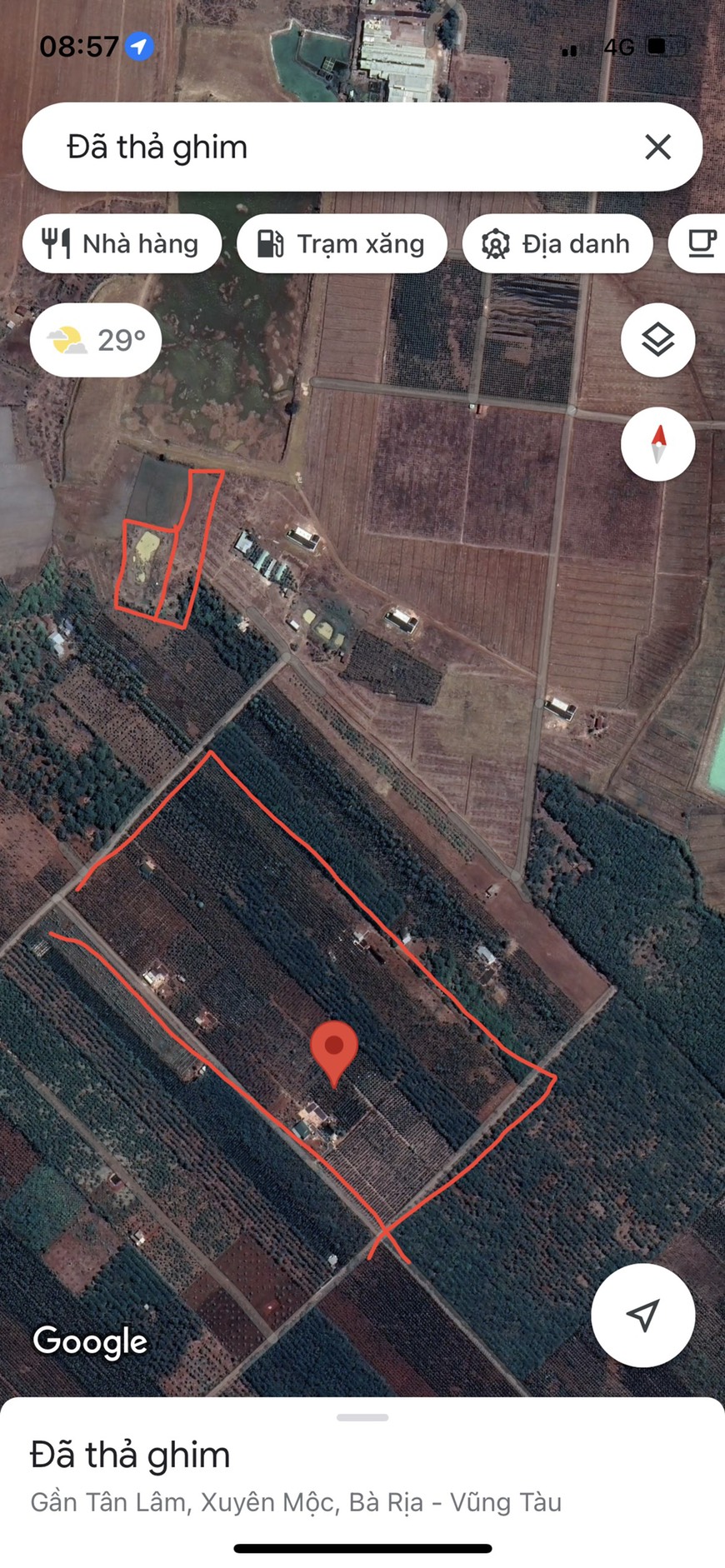Open the map layers selector
The height and width of the screenshot is (1568, 725).
(657, 340)
